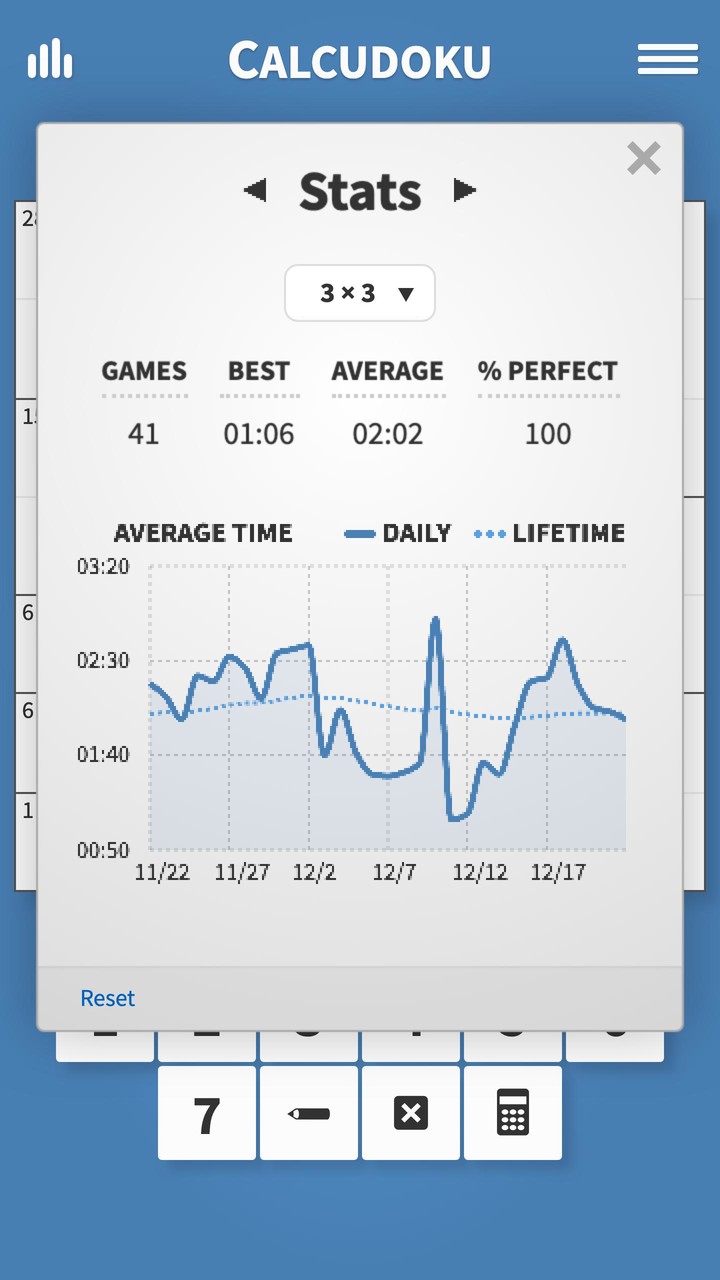Image resolution: width=720 pixels, height=1280 pixels.
Task: Open the 3 × 3 size dropdown
Action: click(x=360, y=293)
